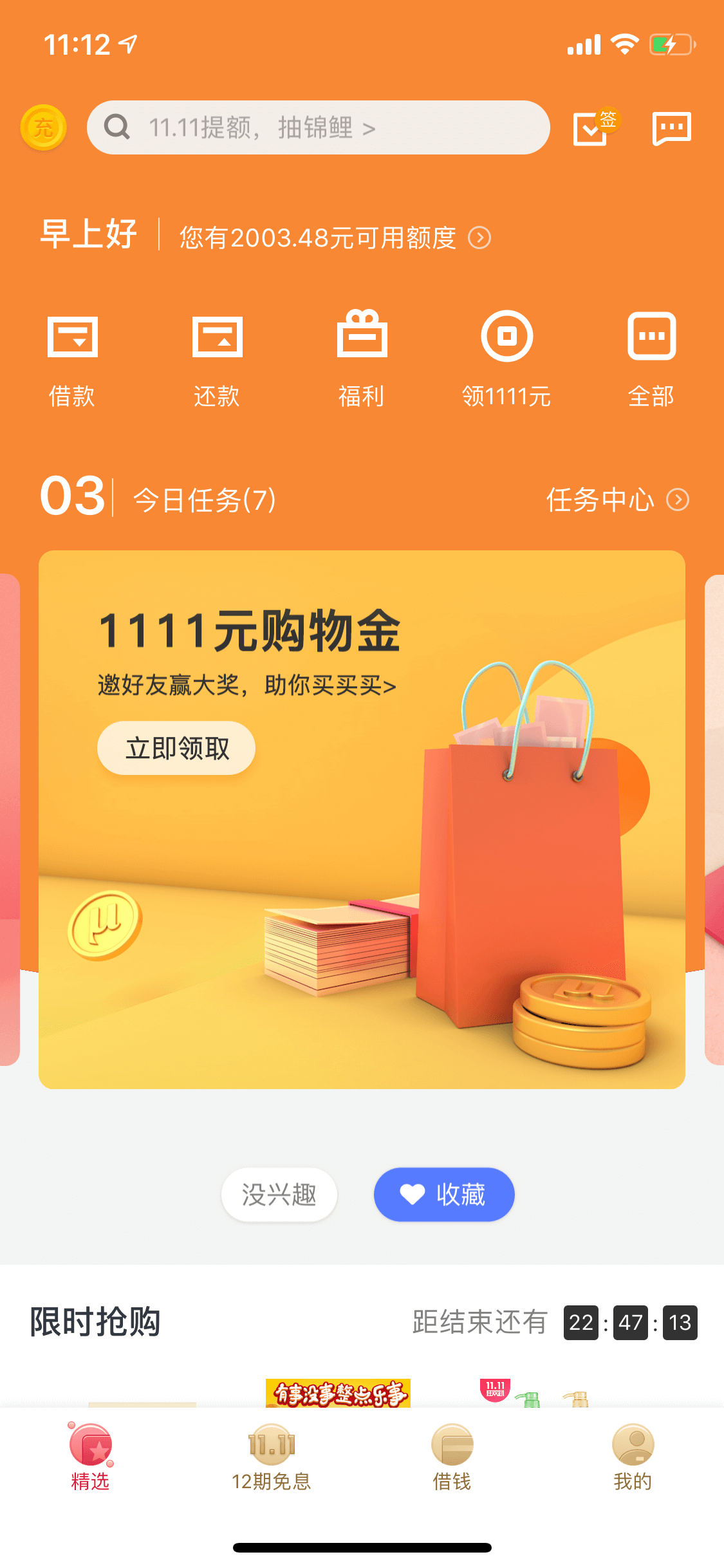Show 全部 all services
This screenshot has height=1568, width=724.
[651, 360]
